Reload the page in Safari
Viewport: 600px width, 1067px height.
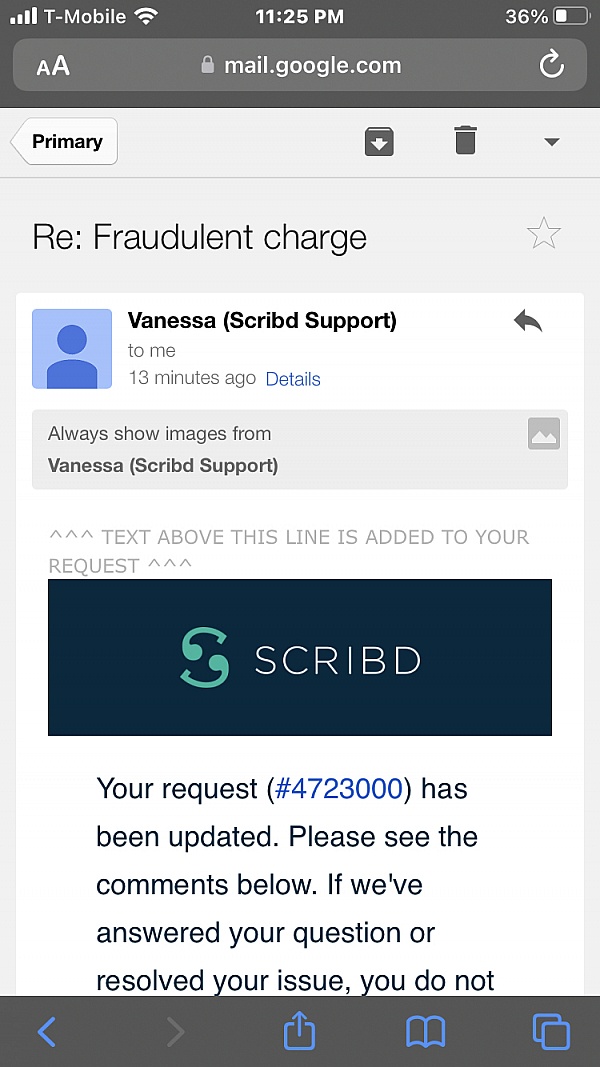click(x=551, y=66)
